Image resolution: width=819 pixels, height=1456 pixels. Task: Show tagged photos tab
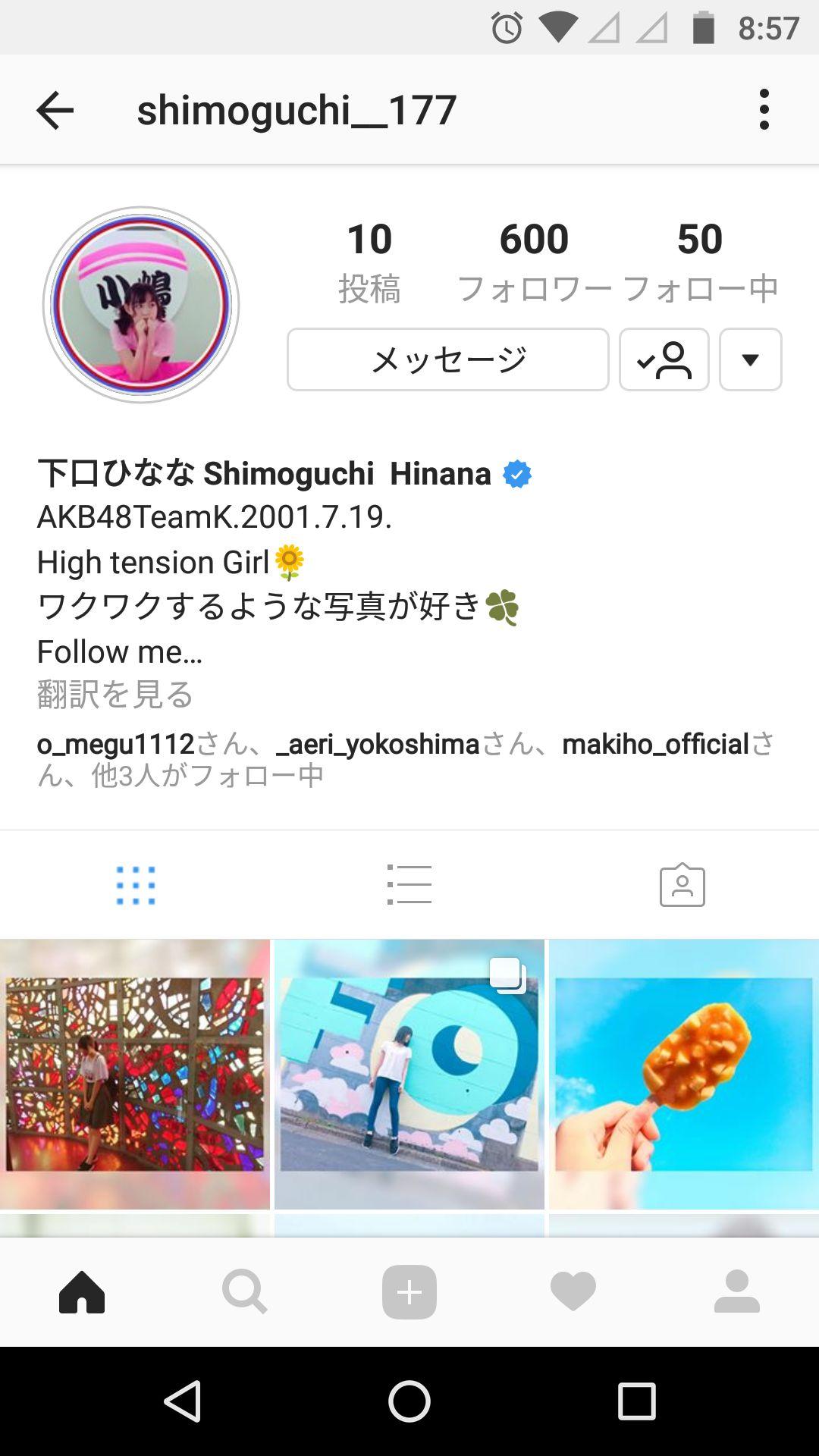pos(682,885)
